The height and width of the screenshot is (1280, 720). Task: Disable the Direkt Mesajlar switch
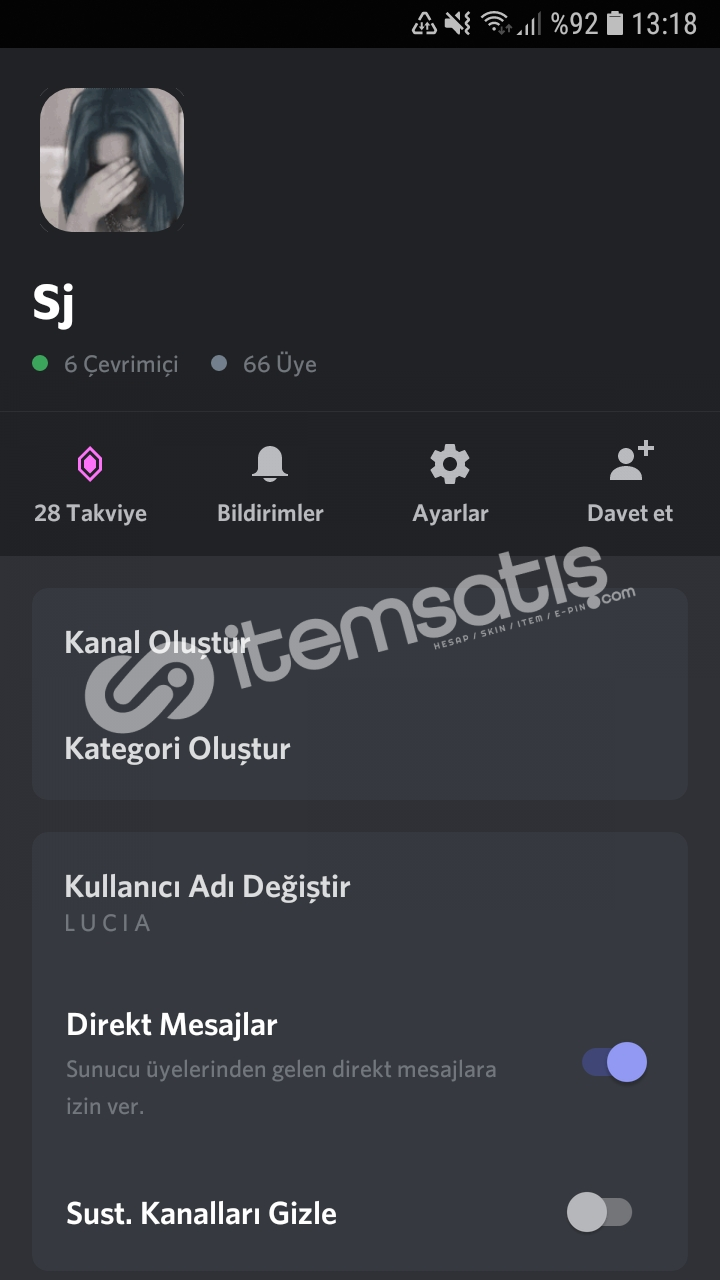[x=615, y=1062]
